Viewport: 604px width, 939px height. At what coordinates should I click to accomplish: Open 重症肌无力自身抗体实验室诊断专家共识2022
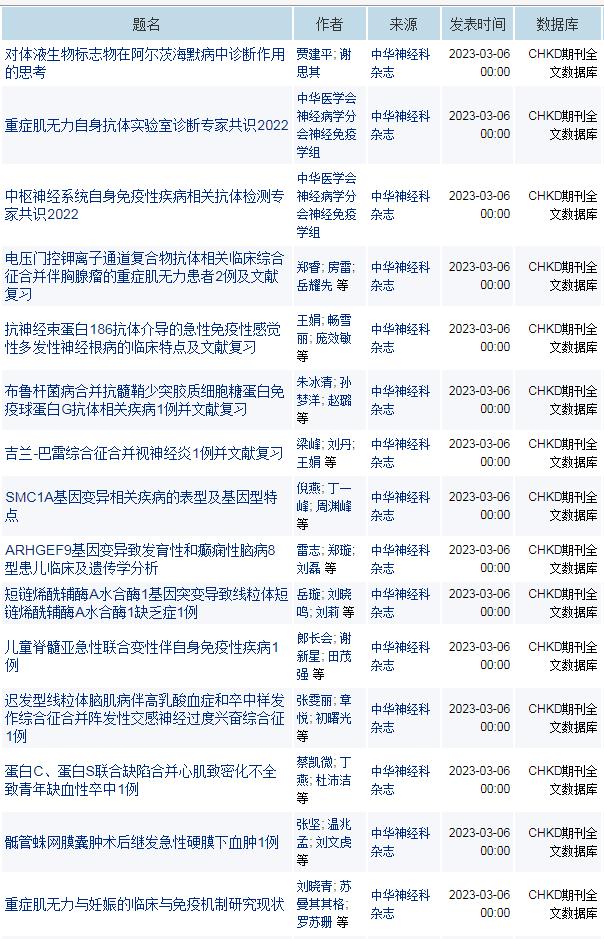[x=146, y=125]
